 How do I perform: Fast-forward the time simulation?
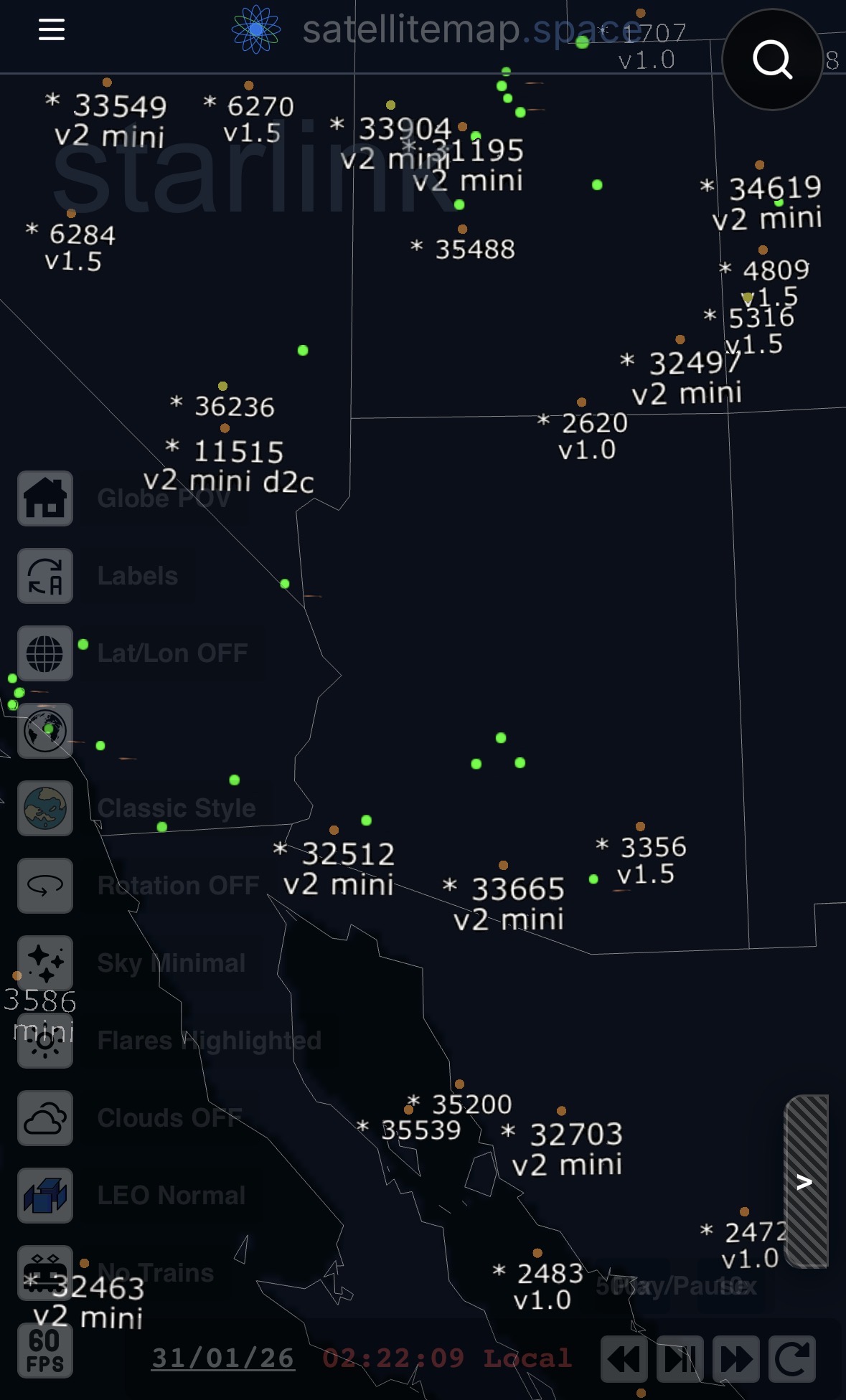pyautogui.click(x=736, y=1358)
